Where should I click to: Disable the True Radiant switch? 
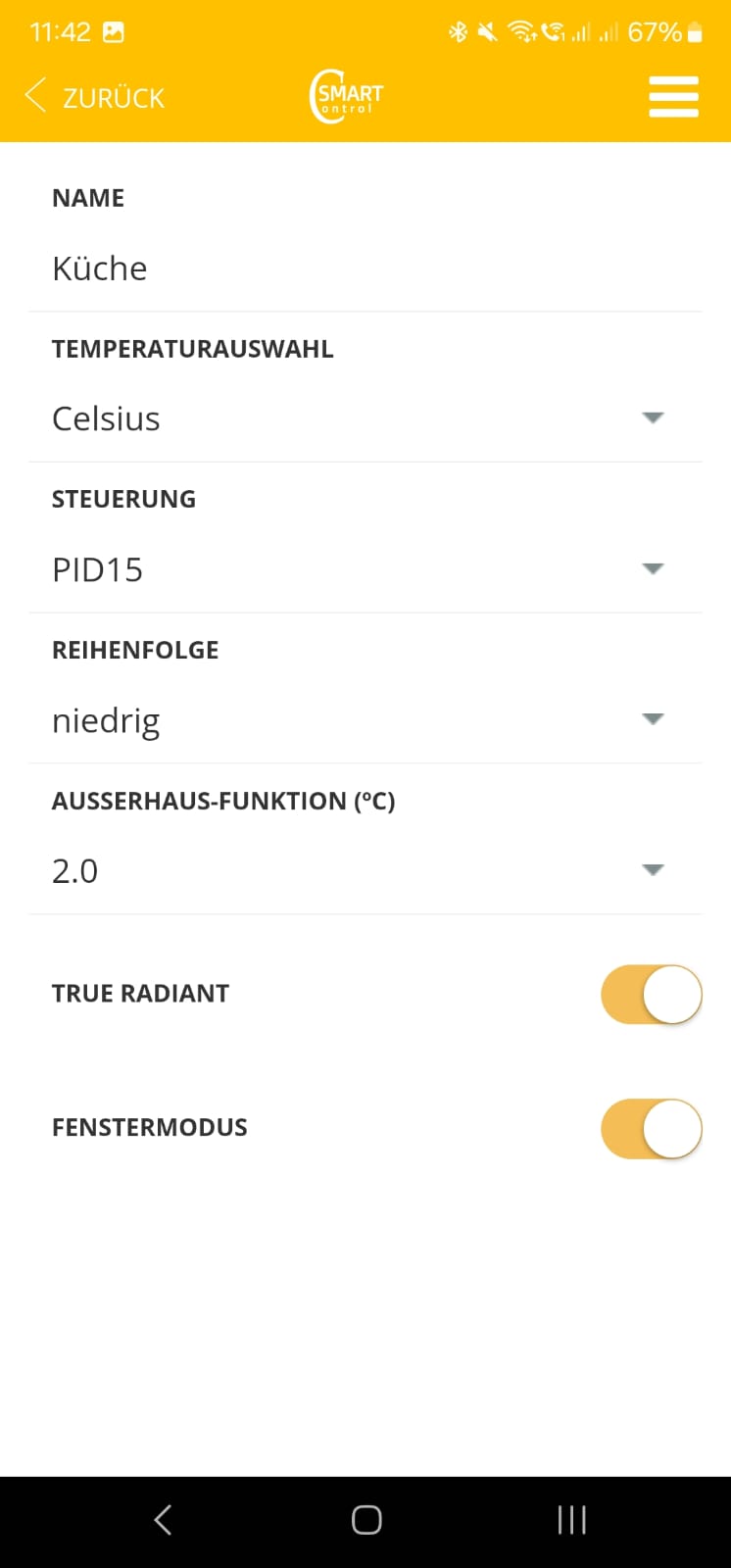click(x=652, y=995)
